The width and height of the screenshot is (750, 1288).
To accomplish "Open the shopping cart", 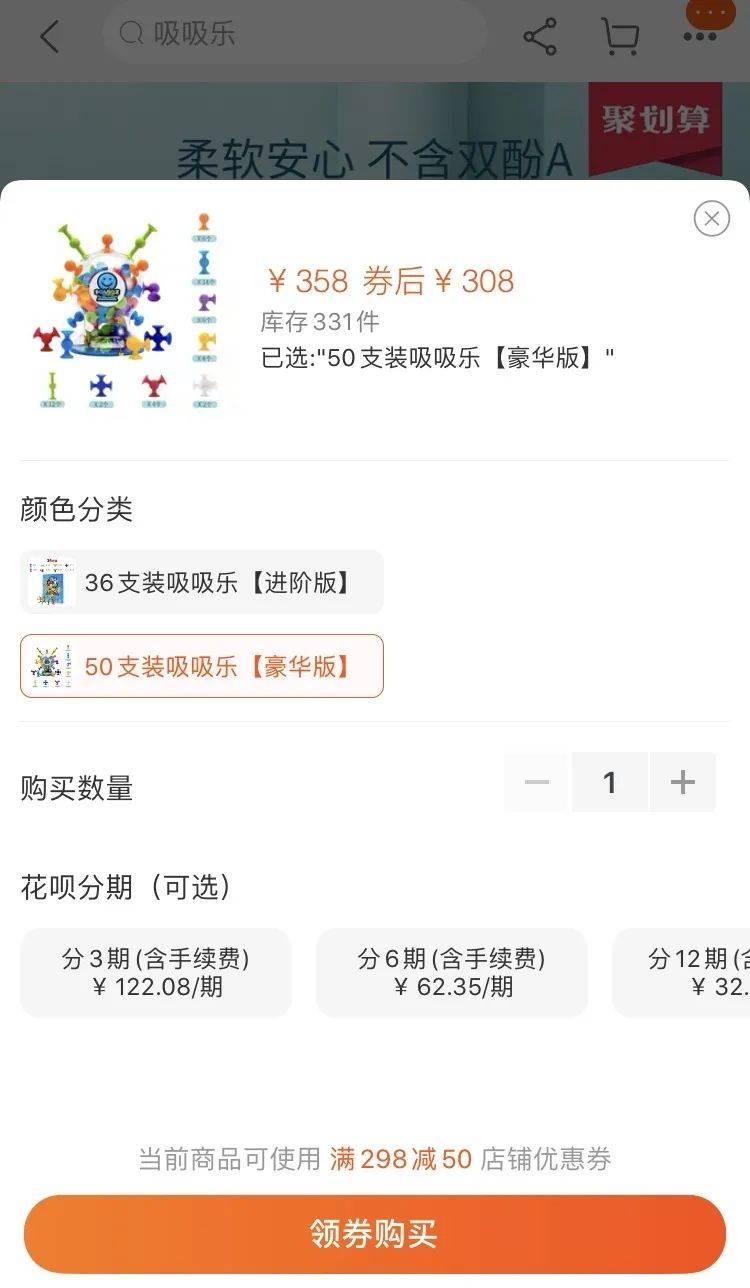I will point(620,37).
